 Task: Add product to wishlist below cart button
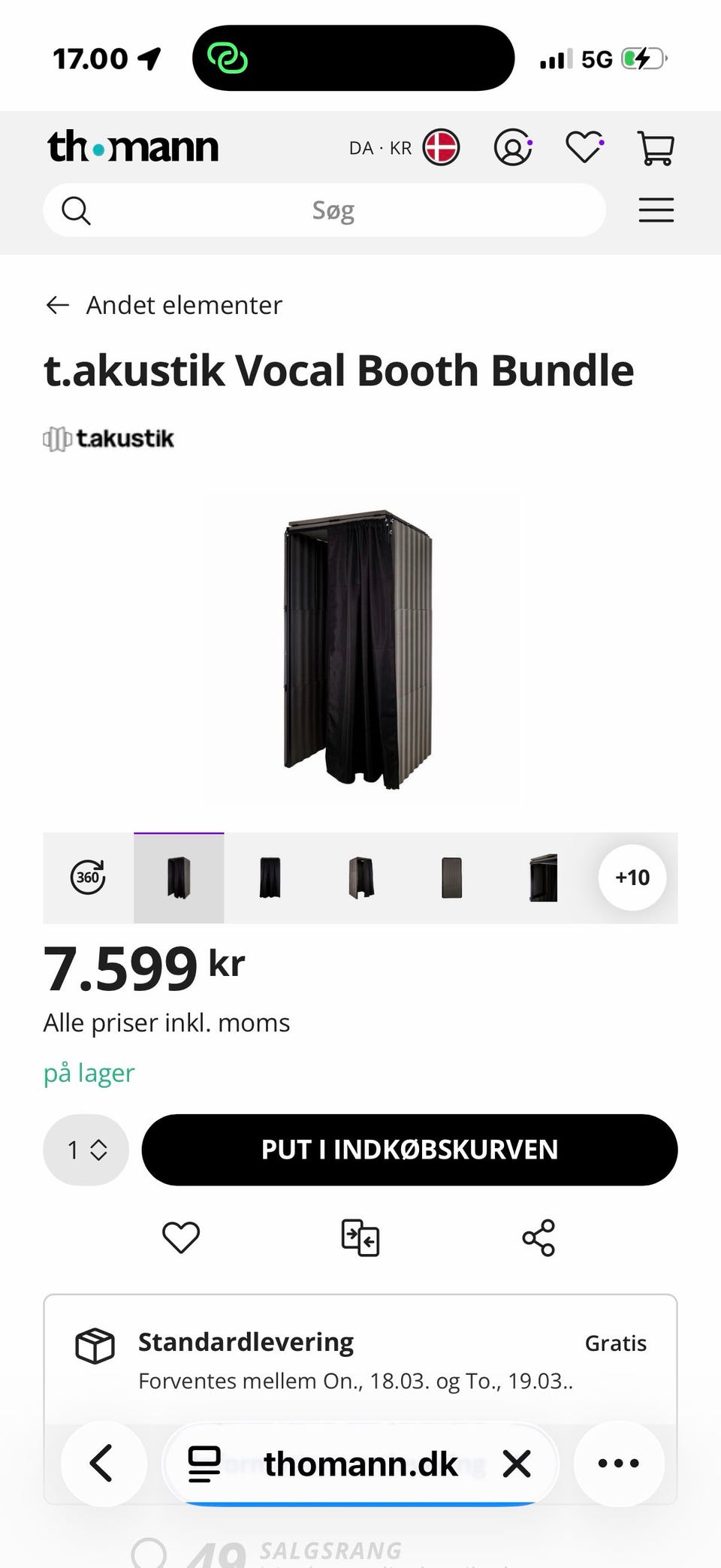click(x=181, y=1237)
